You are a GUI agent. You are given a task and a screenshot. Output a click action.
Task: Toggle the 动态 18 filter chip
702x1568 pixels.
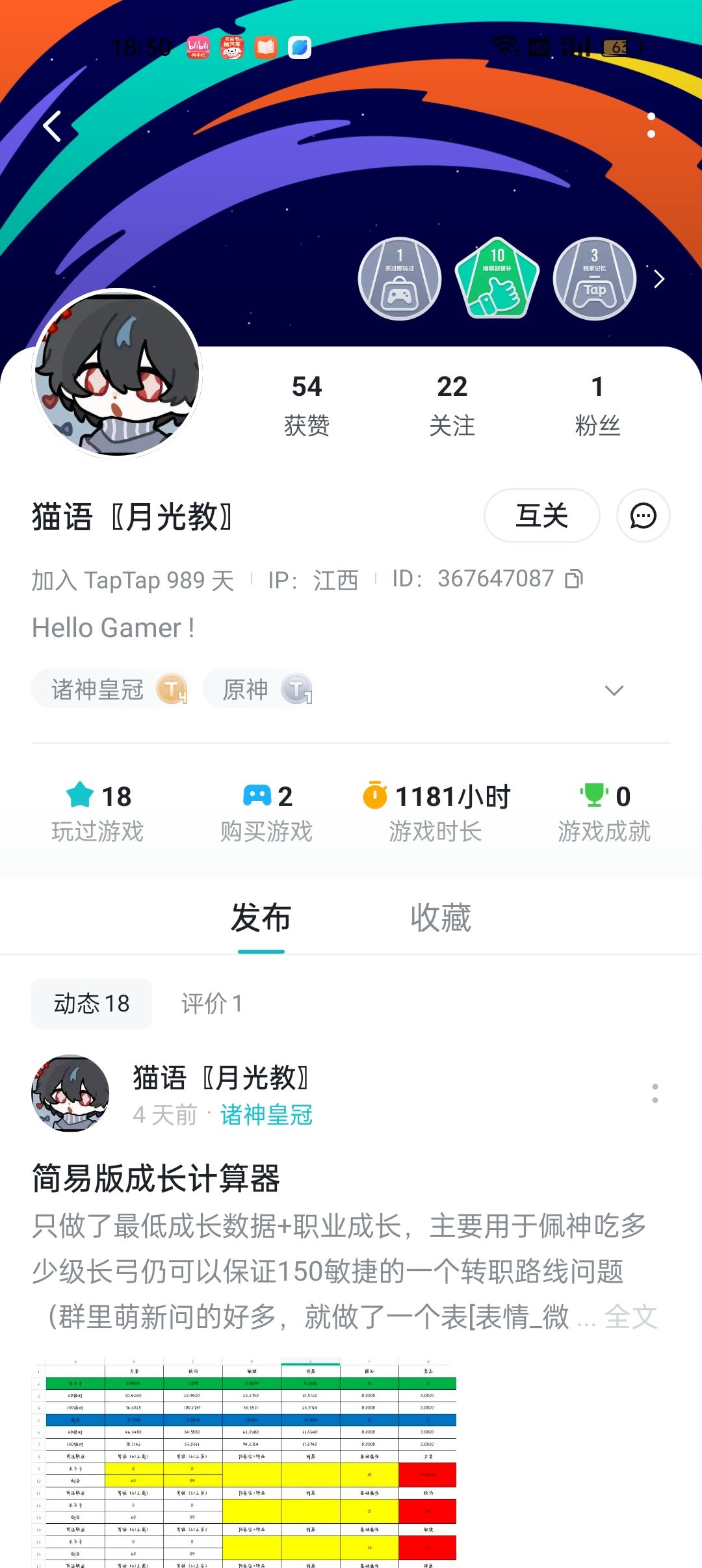click(90, 1003)
